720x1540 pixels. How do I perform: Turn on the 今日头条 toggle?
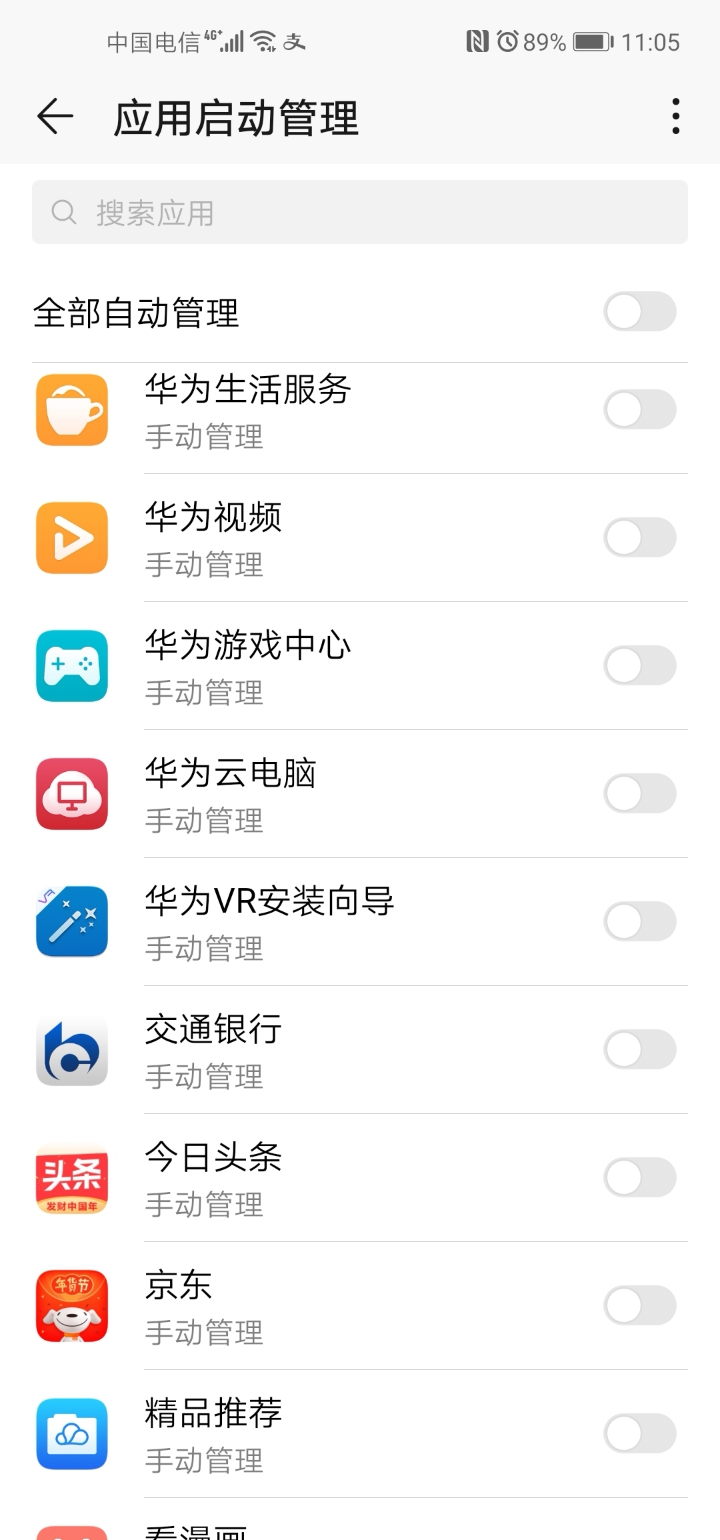[640, 1178]
